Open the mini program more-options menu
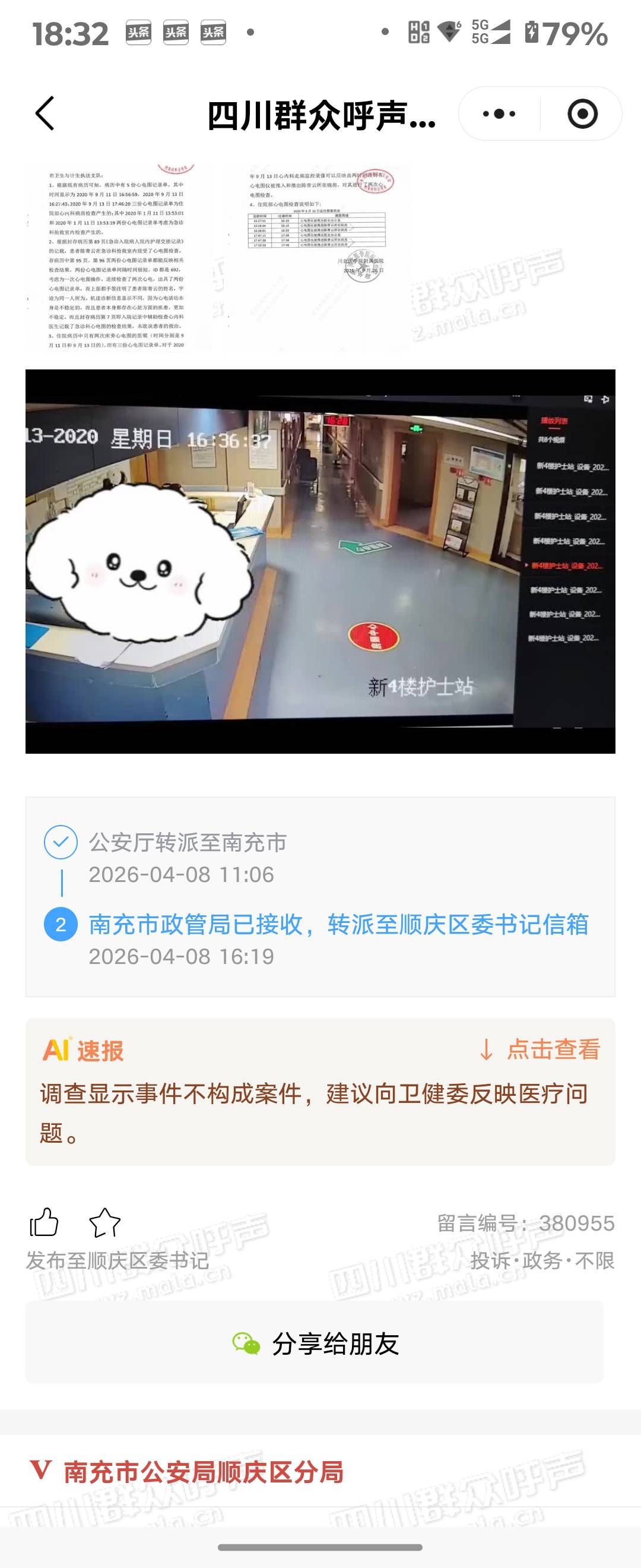The width and height of the screenshot is (641, 1568). pyautogui.click(x=499, y=114)
